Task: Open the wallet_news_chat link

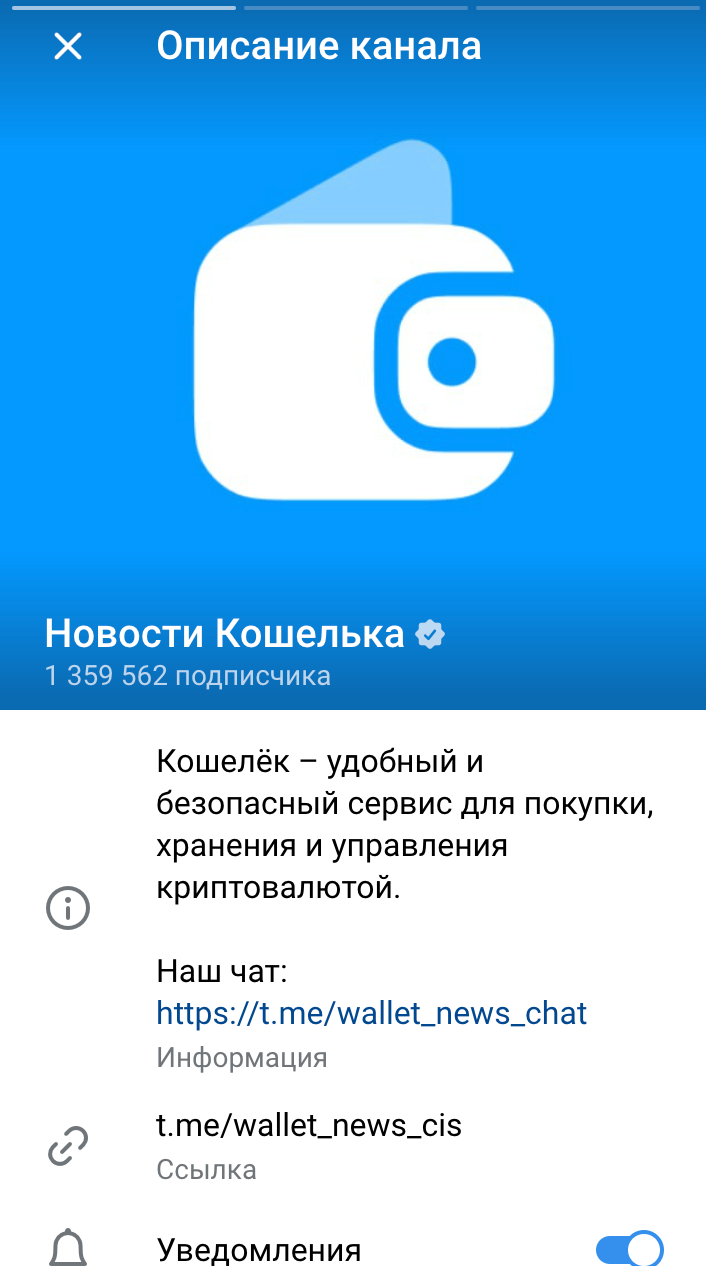Action: coord(371,1013)
